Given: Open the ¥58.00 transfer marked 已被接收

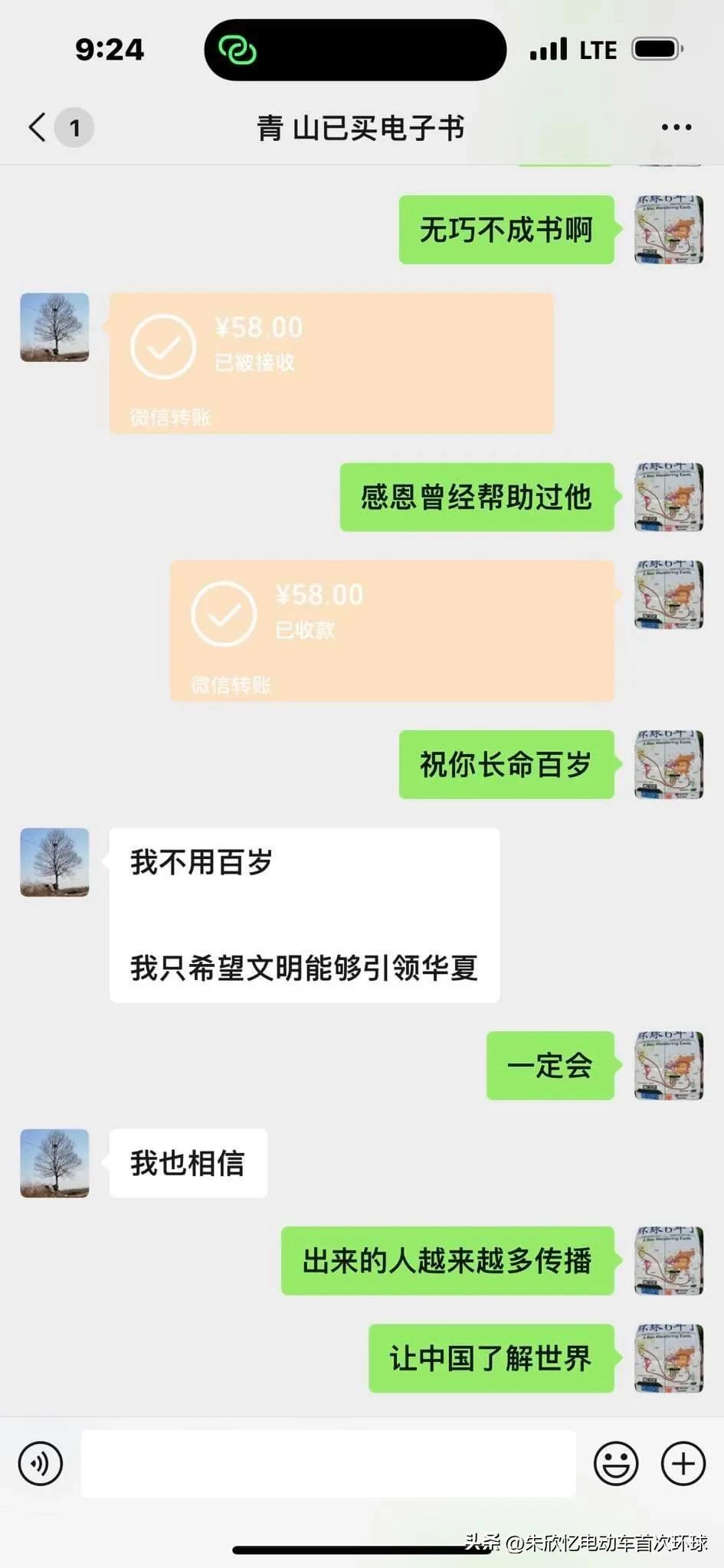Looking at the screenshot, I should pyautogui.click(x=331, y=363).
